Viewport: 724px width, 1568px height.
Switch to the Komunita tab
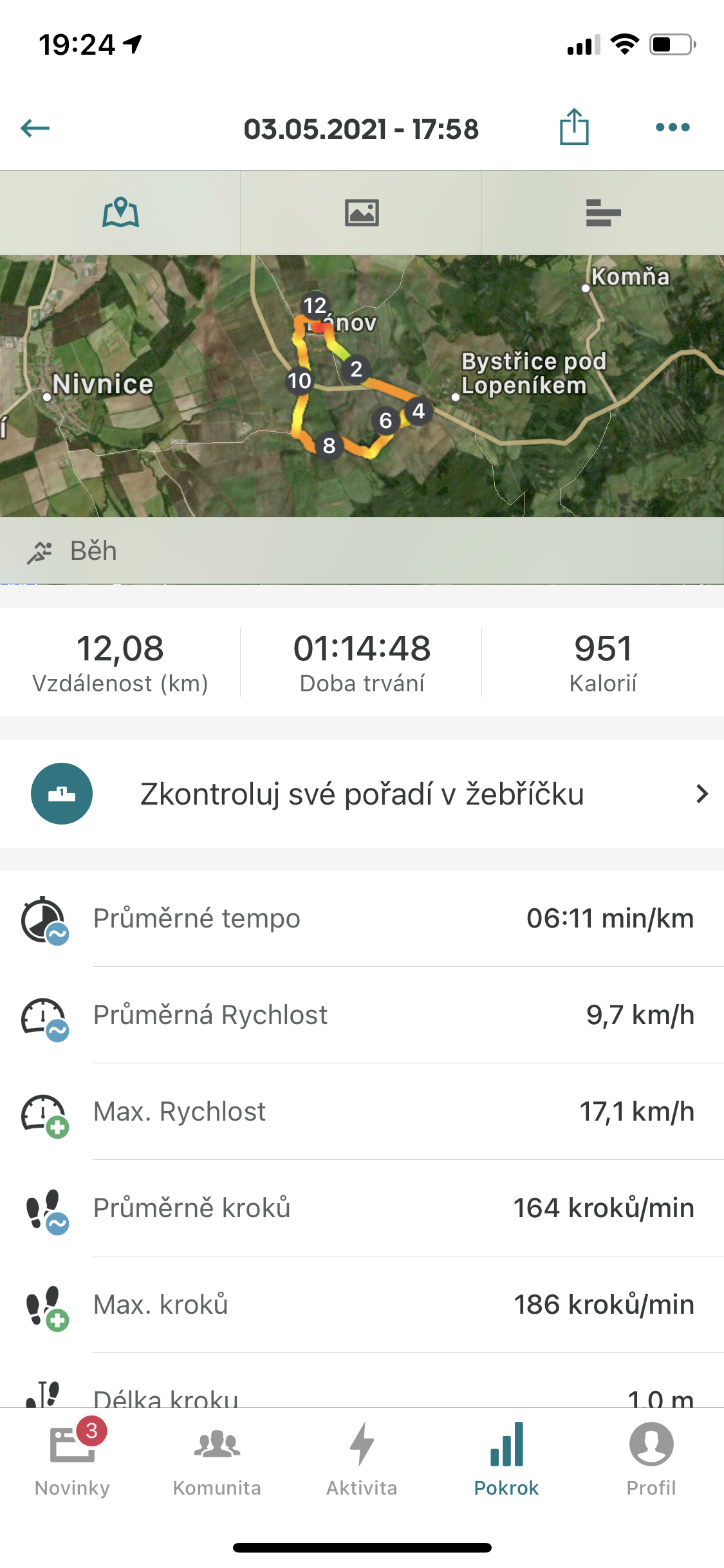(x=217, y=1459)
